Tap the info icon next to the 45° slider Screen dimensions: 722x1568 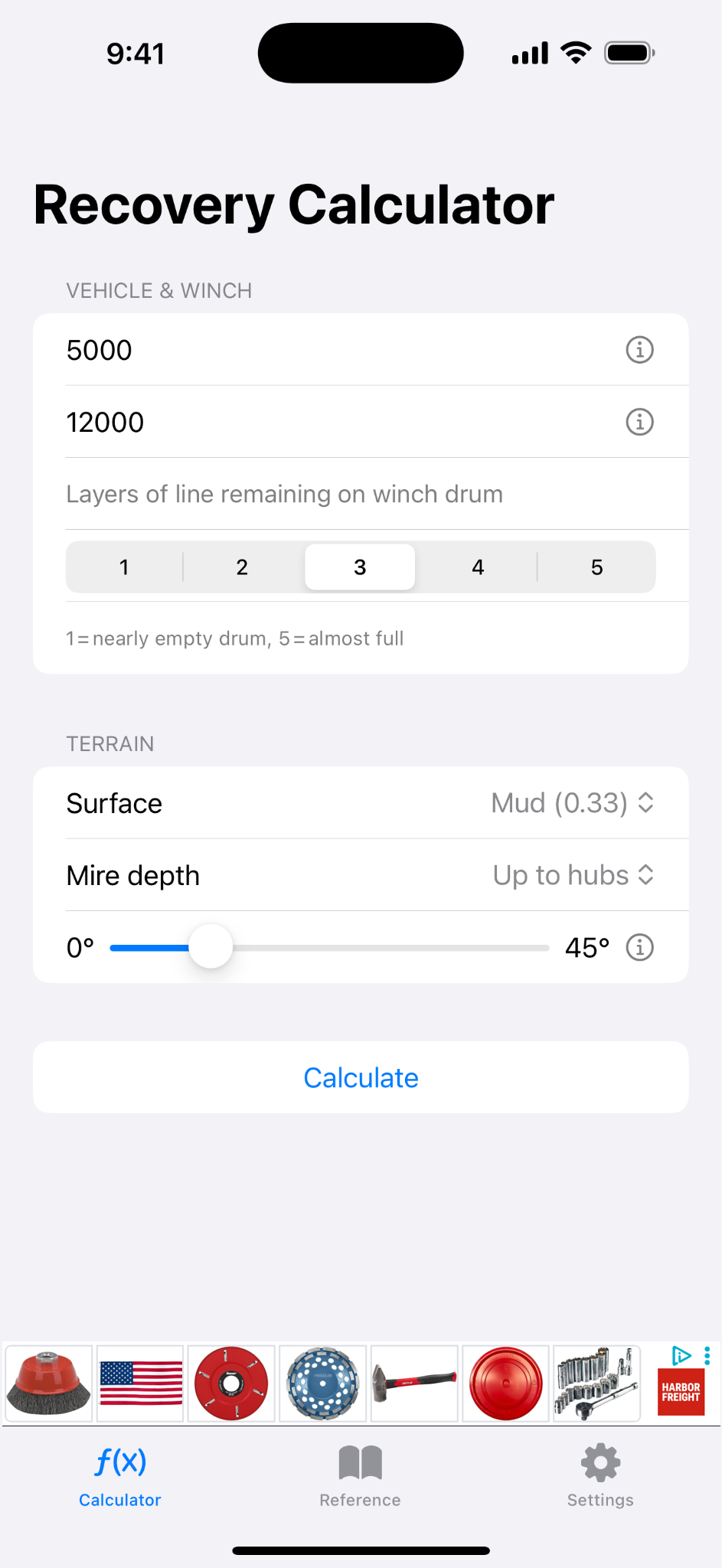coord(640,947)
